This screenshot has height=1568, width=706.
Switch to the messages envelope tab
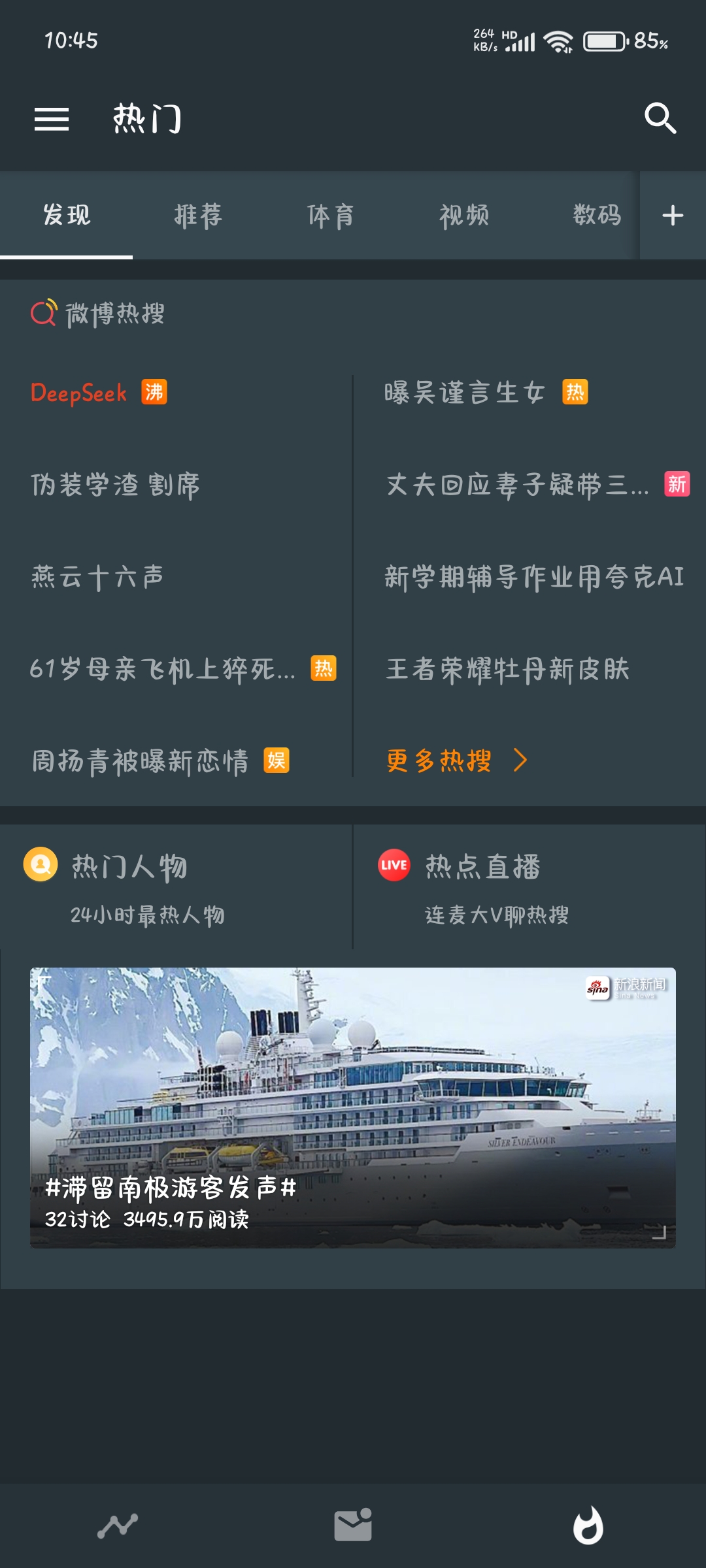353,1526
